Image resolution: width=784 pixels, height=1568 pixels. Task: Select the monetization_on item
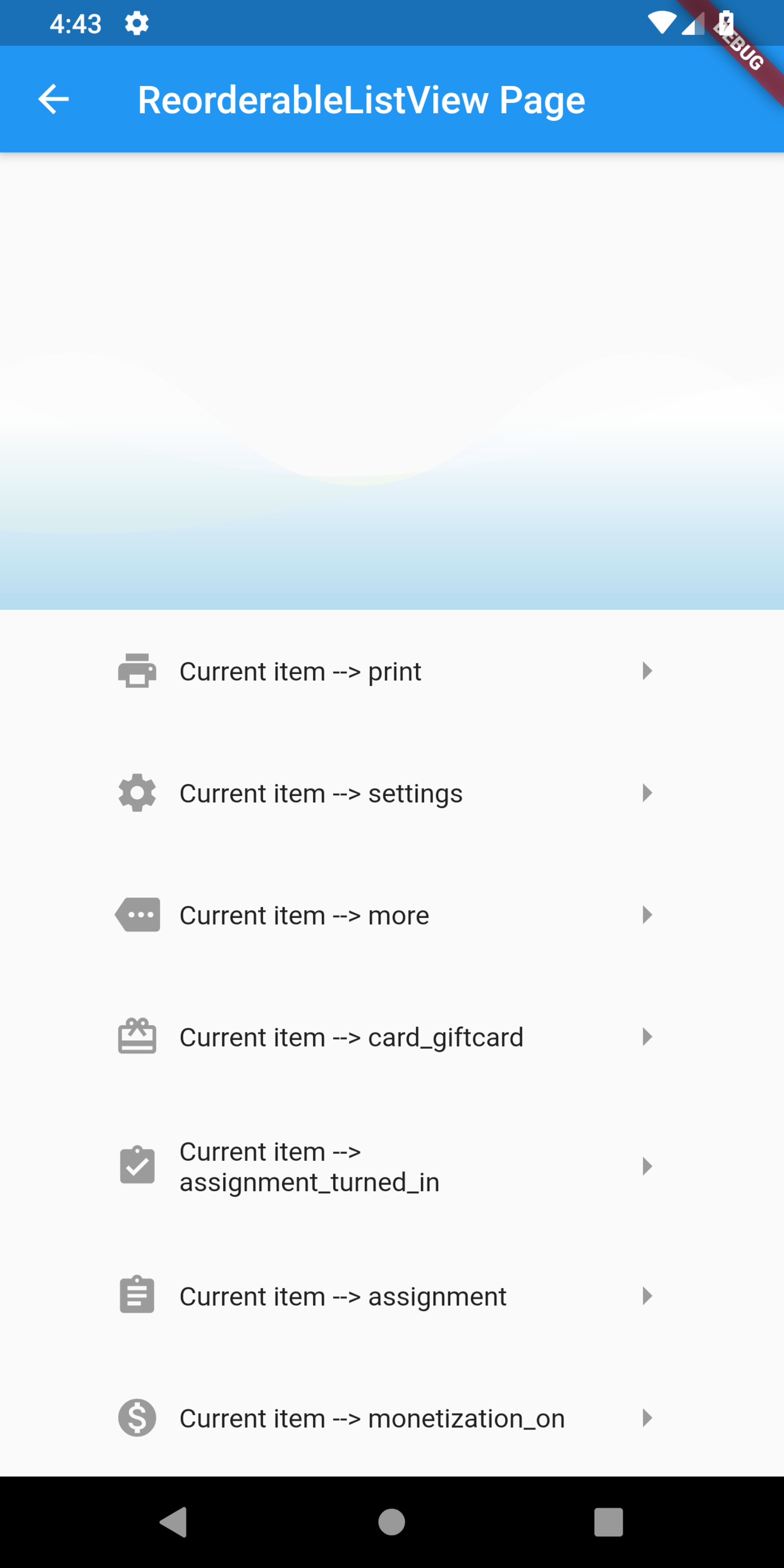tap(386, 1419)
